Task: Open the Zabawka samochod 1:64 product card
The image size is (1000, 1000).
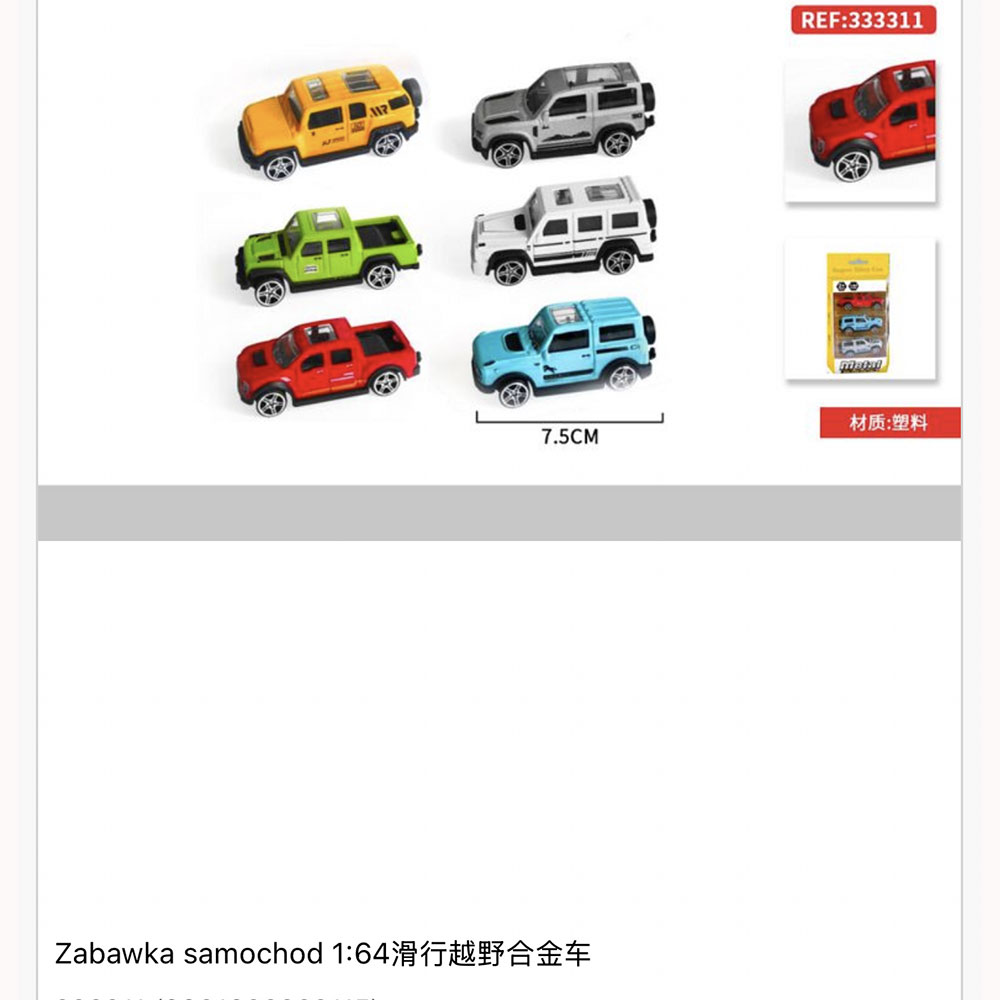Action: pyautogui.click(x=323, y=953)
